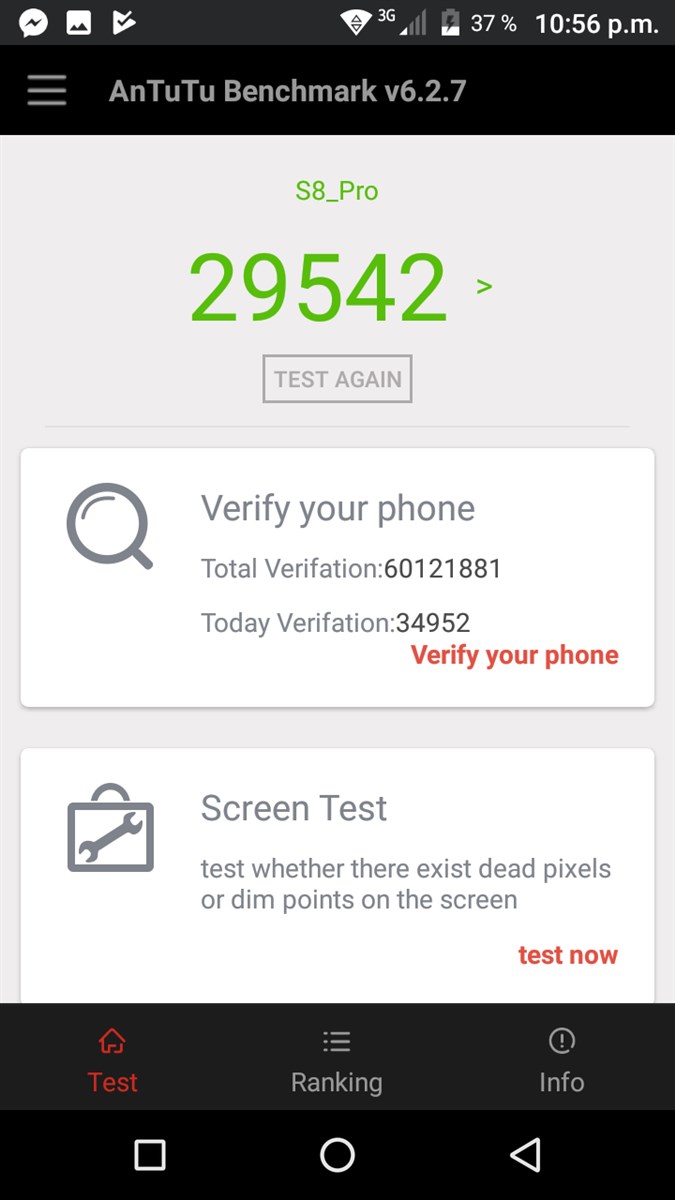Tap the TEST AGAIN button
The height and width of the screenshot is (1200, 675).
tap(337, 379)
